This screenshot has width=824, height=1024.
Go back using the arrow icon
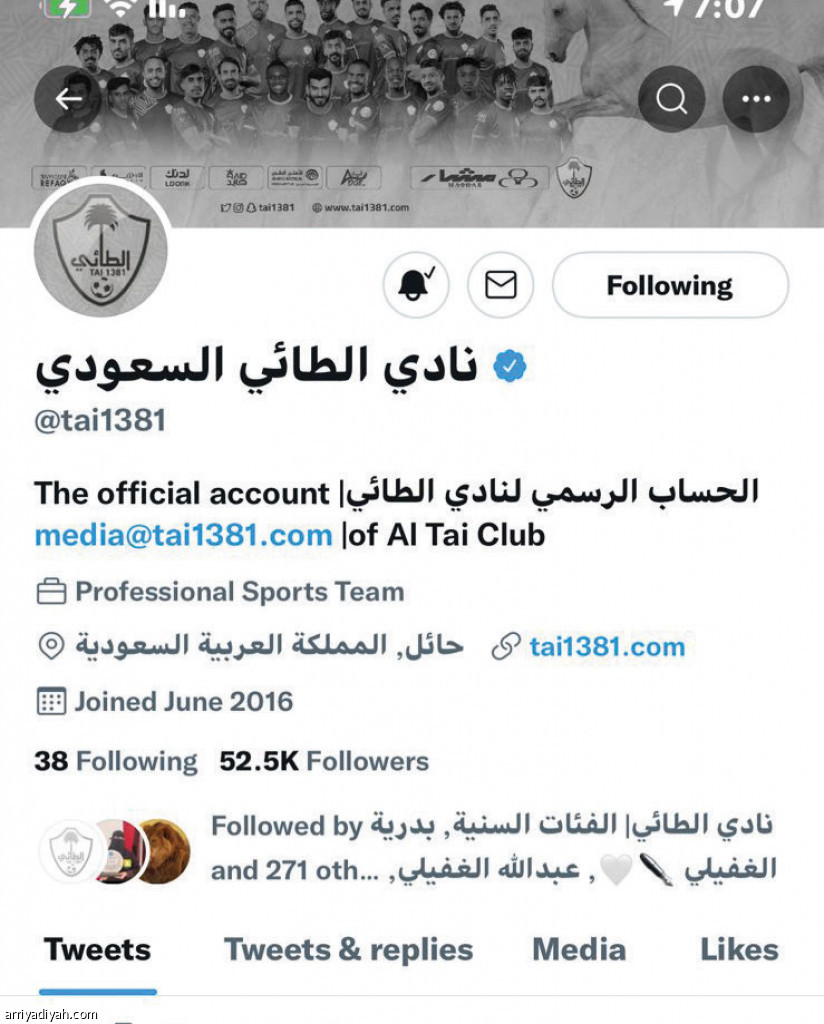(x=68, y=99)
